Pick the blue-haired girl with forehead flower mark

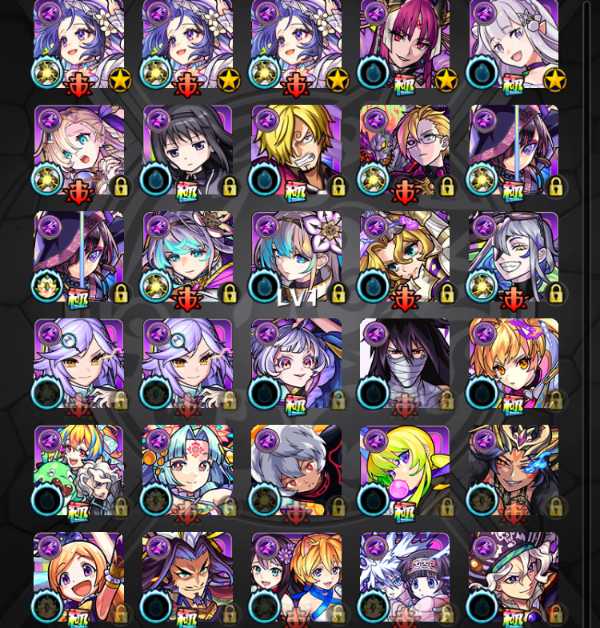tap(187, 471)
